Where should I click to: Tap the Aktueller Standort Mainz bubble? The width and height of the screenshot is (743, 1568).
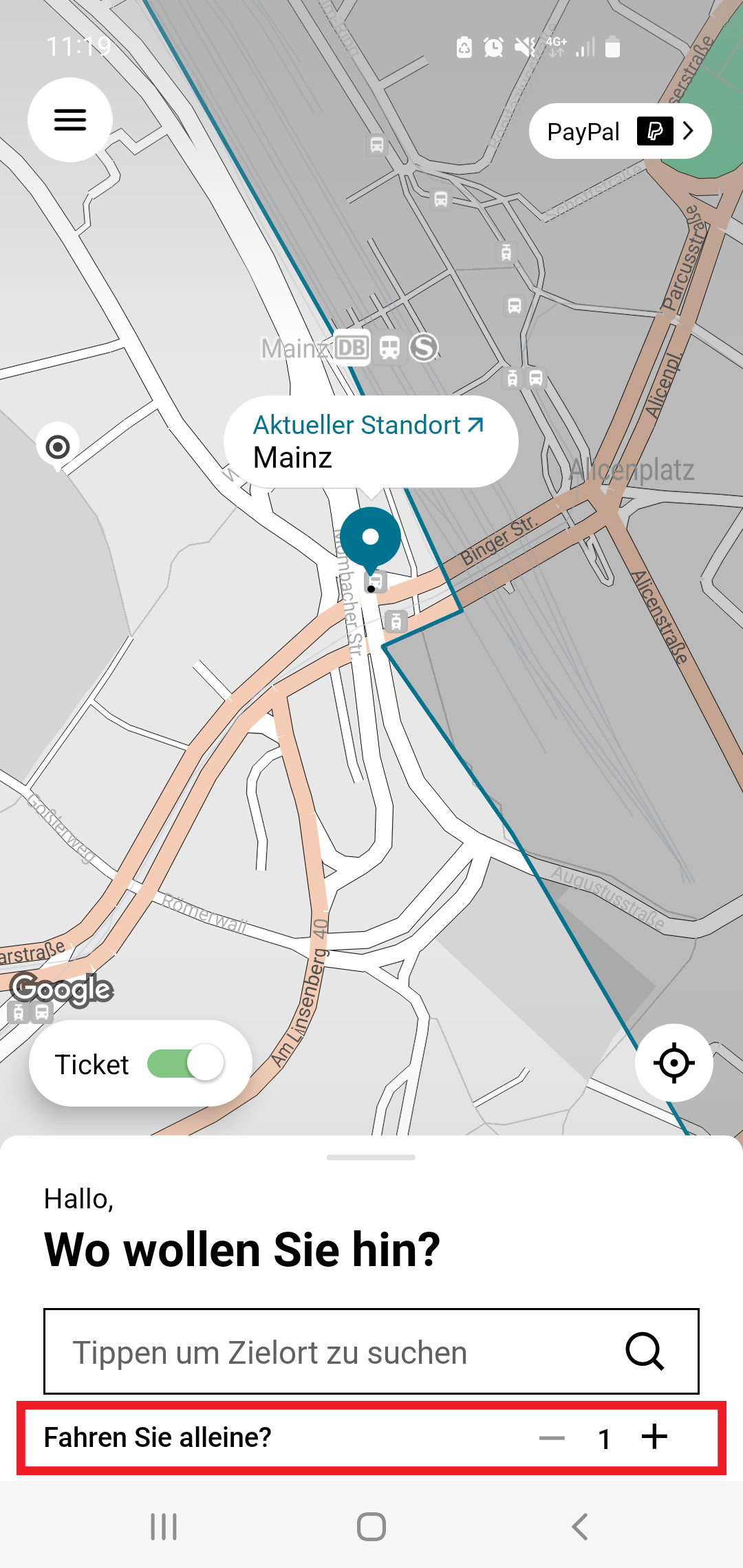point(370,442)
